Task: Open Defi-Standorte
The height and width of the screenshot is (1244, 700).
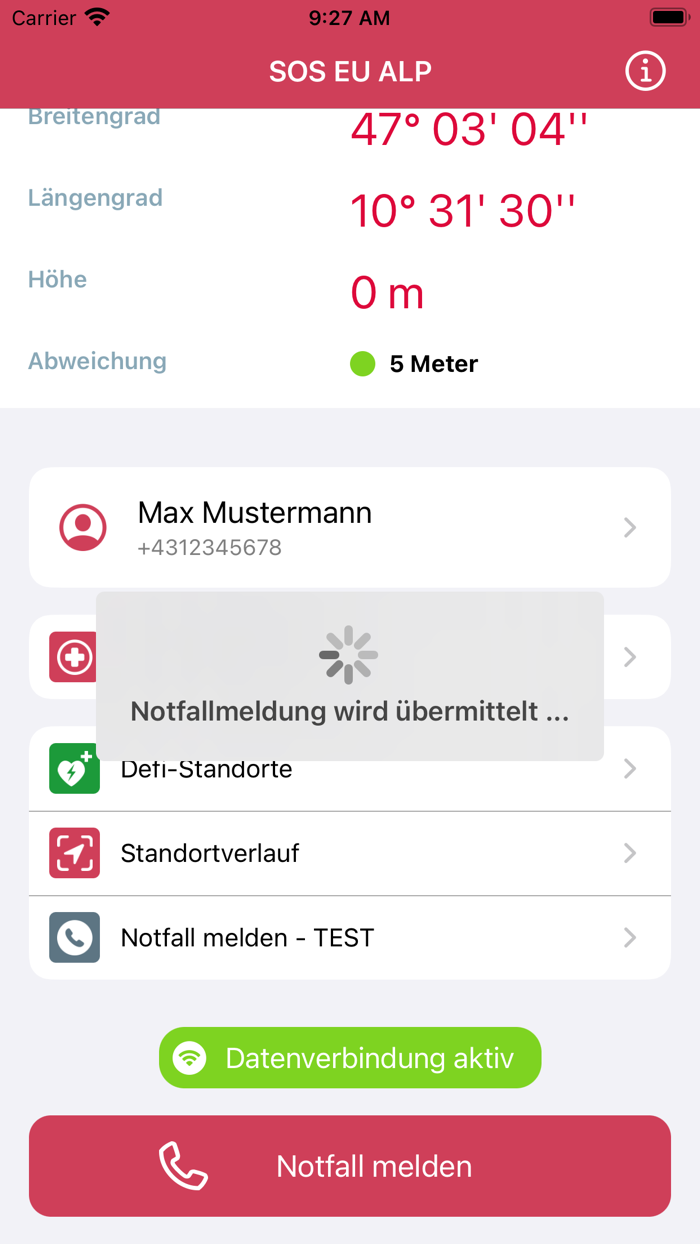Action: (x=350, y=769)
